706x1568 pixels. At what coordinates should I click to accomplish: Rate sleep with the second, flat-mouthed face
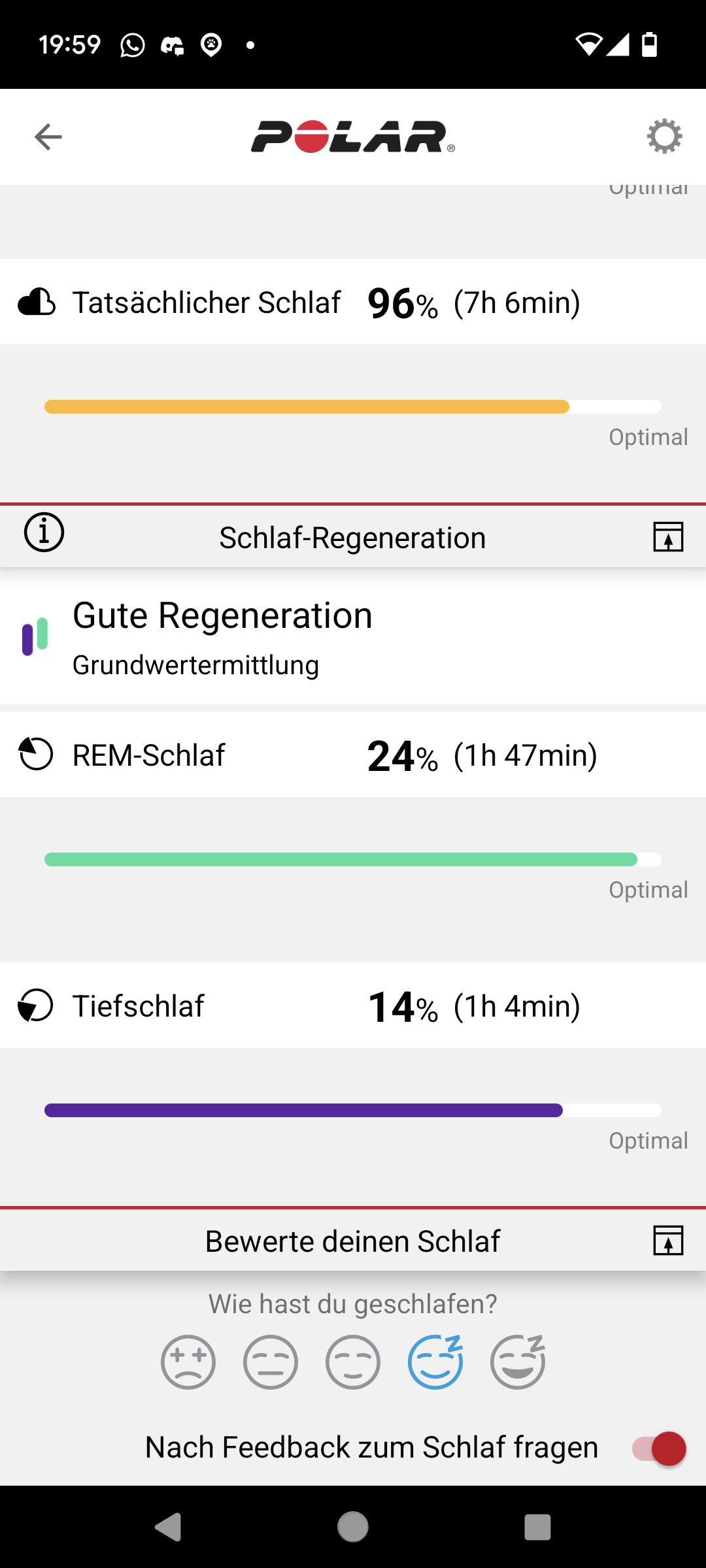pyautogui.click(x=271, y=1362)
